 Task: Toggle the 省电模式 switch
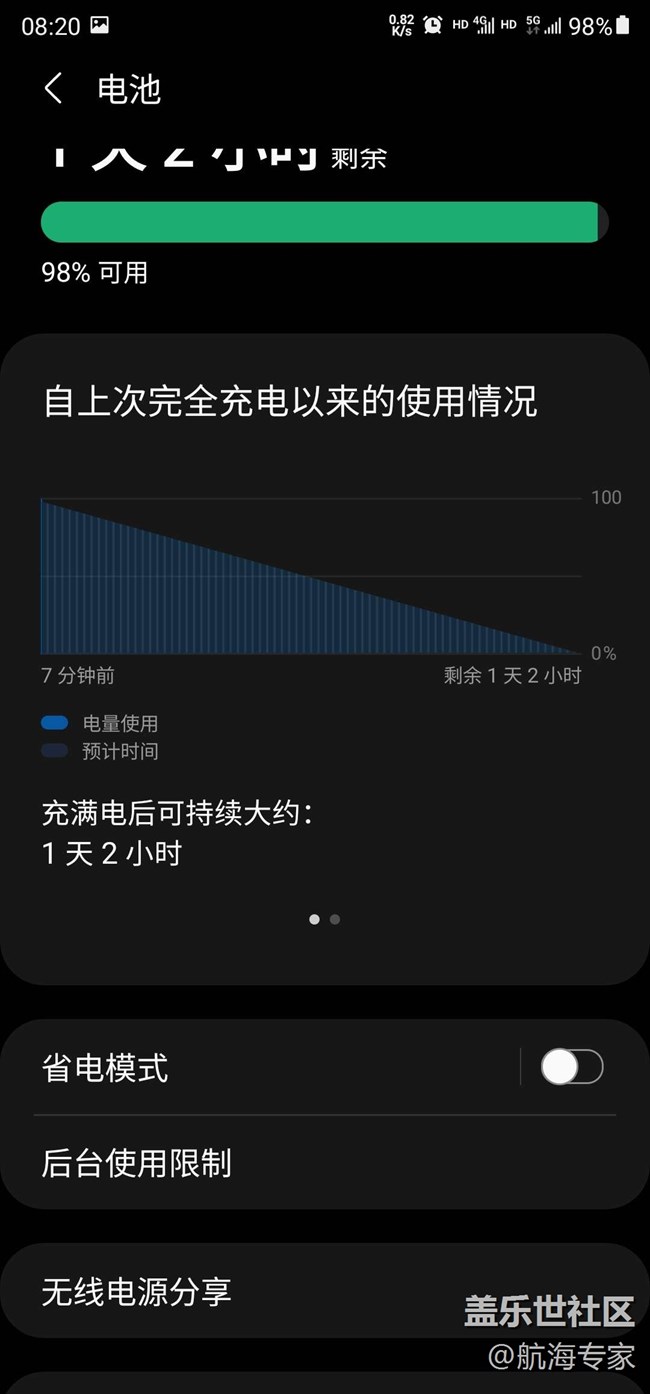coord(571,1067)
